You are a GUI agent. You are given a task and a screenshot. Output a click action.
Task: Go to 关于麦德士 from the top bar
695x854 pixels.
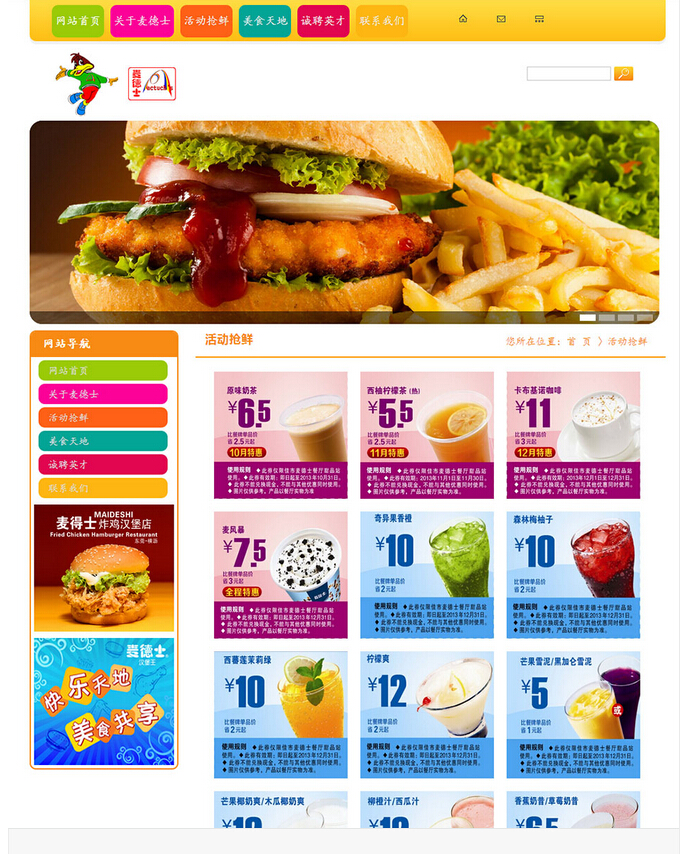tap(142, 21)
